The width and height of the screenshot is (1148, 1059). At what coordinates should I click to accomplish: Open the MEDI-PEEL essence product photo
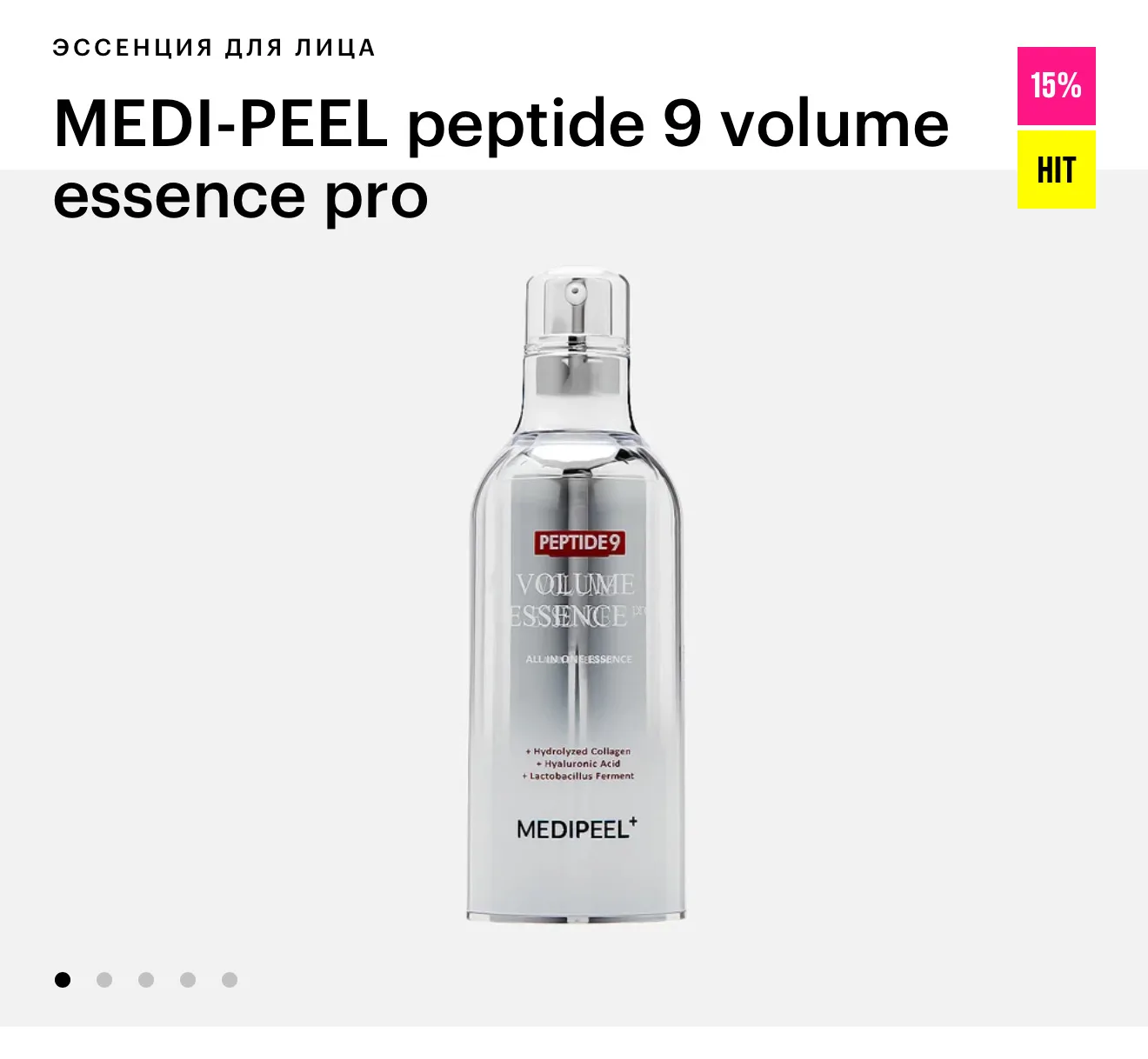tap(575, 600)
